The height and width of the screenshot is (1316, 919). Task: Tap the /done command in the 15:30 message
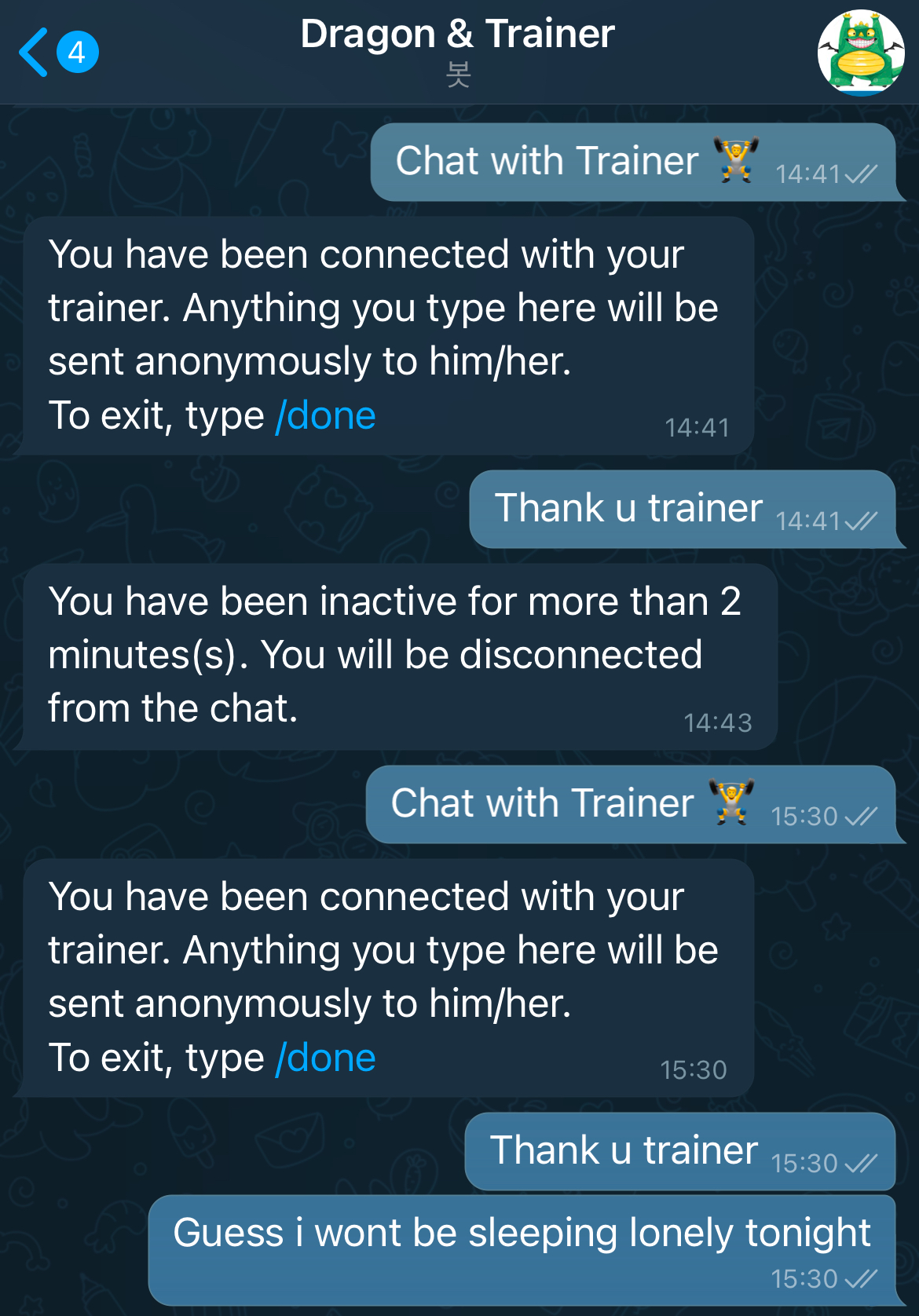click(x=326, y=1058)
